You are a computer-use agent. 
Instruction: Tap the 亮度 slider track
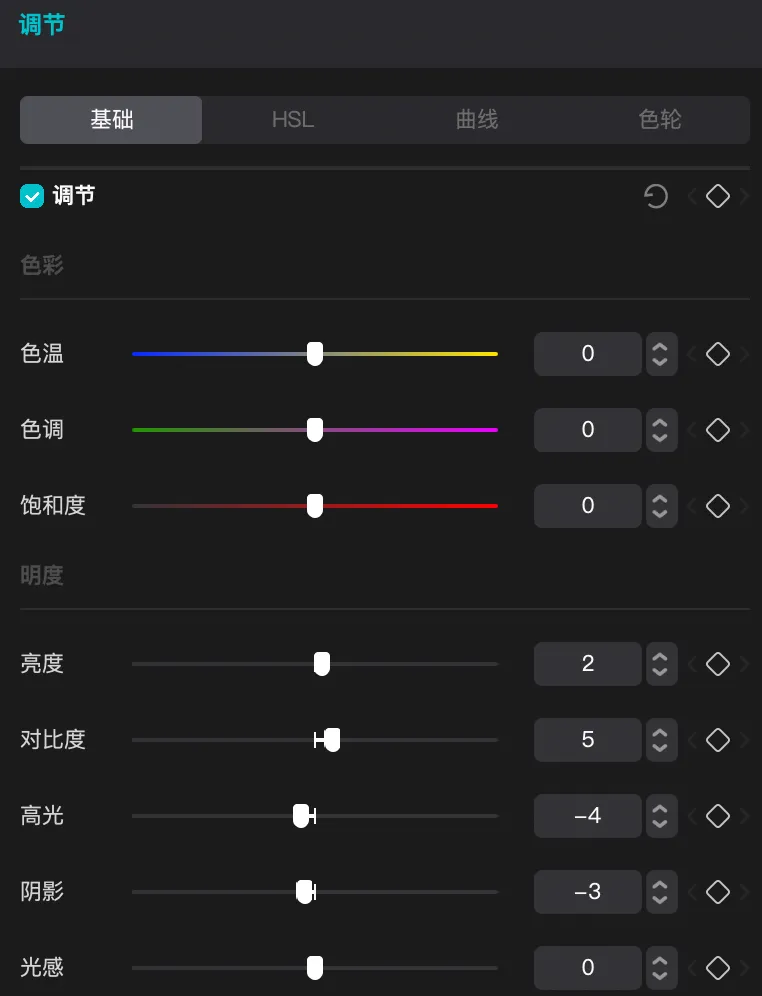pos(420,664)
